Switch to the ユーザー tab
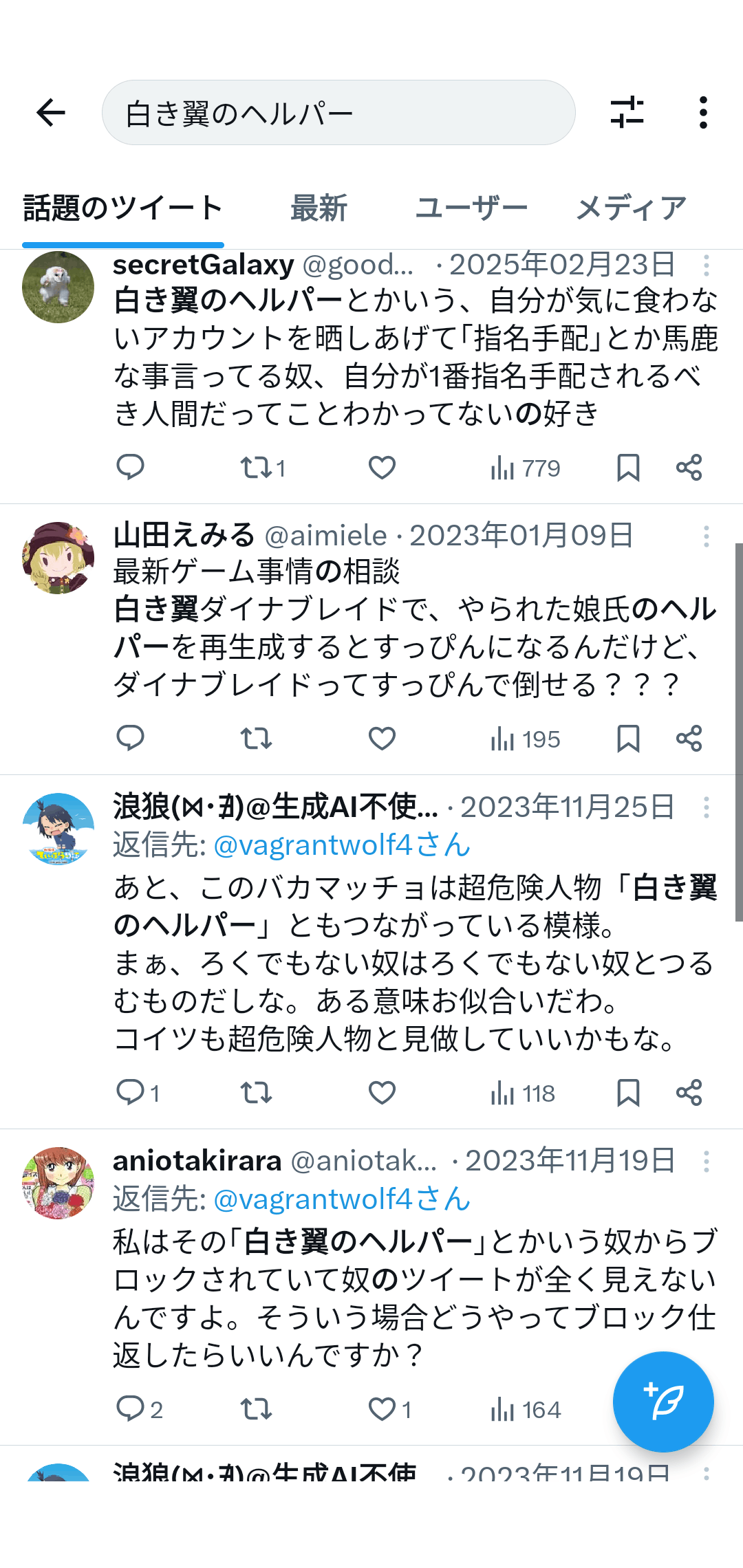743x1568 pixels. click(471, 208)
